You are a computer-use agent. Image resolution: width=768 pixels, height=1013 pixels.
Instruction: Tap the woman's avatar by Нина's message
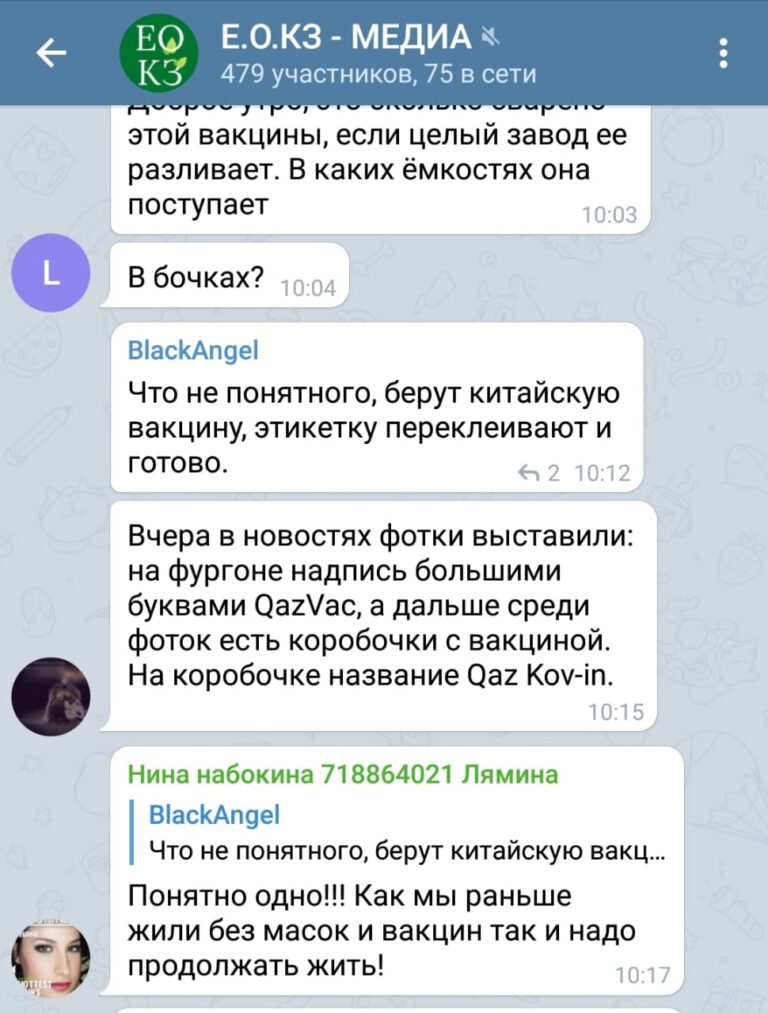51,960
